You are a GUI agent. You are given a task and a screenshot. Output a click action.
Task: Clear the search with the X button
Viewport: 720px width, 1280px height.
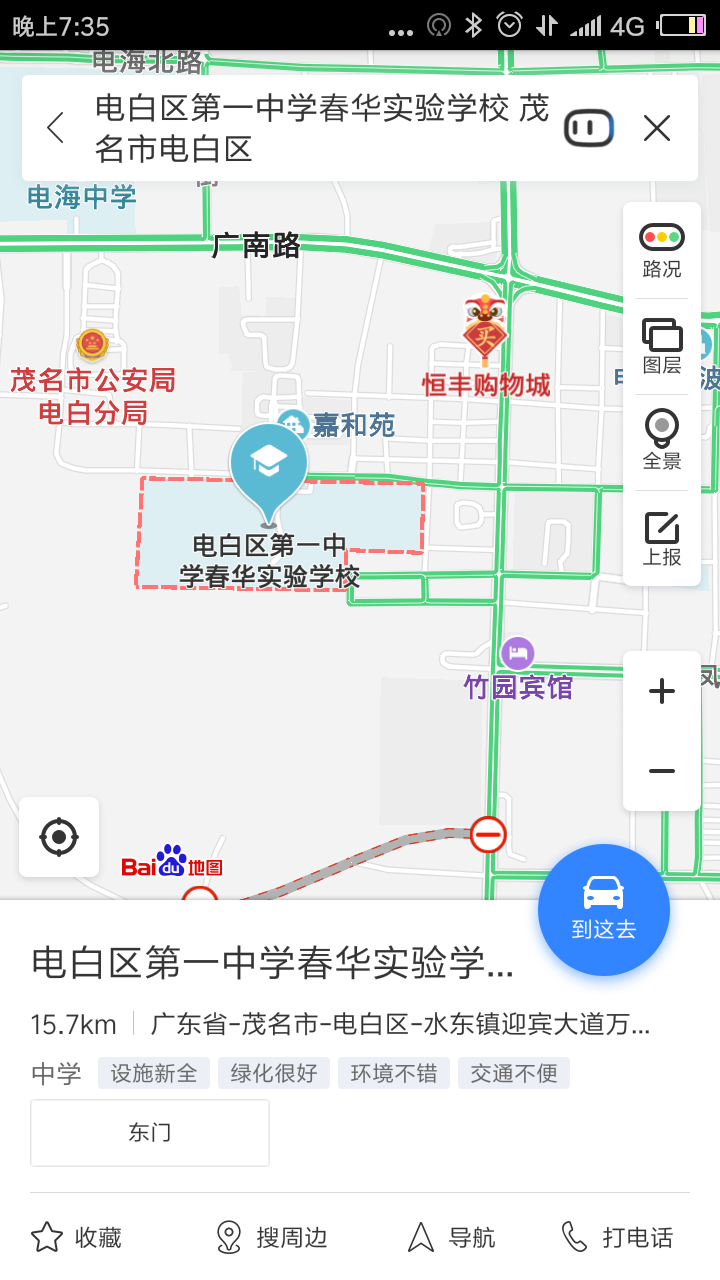coord(657,128)
